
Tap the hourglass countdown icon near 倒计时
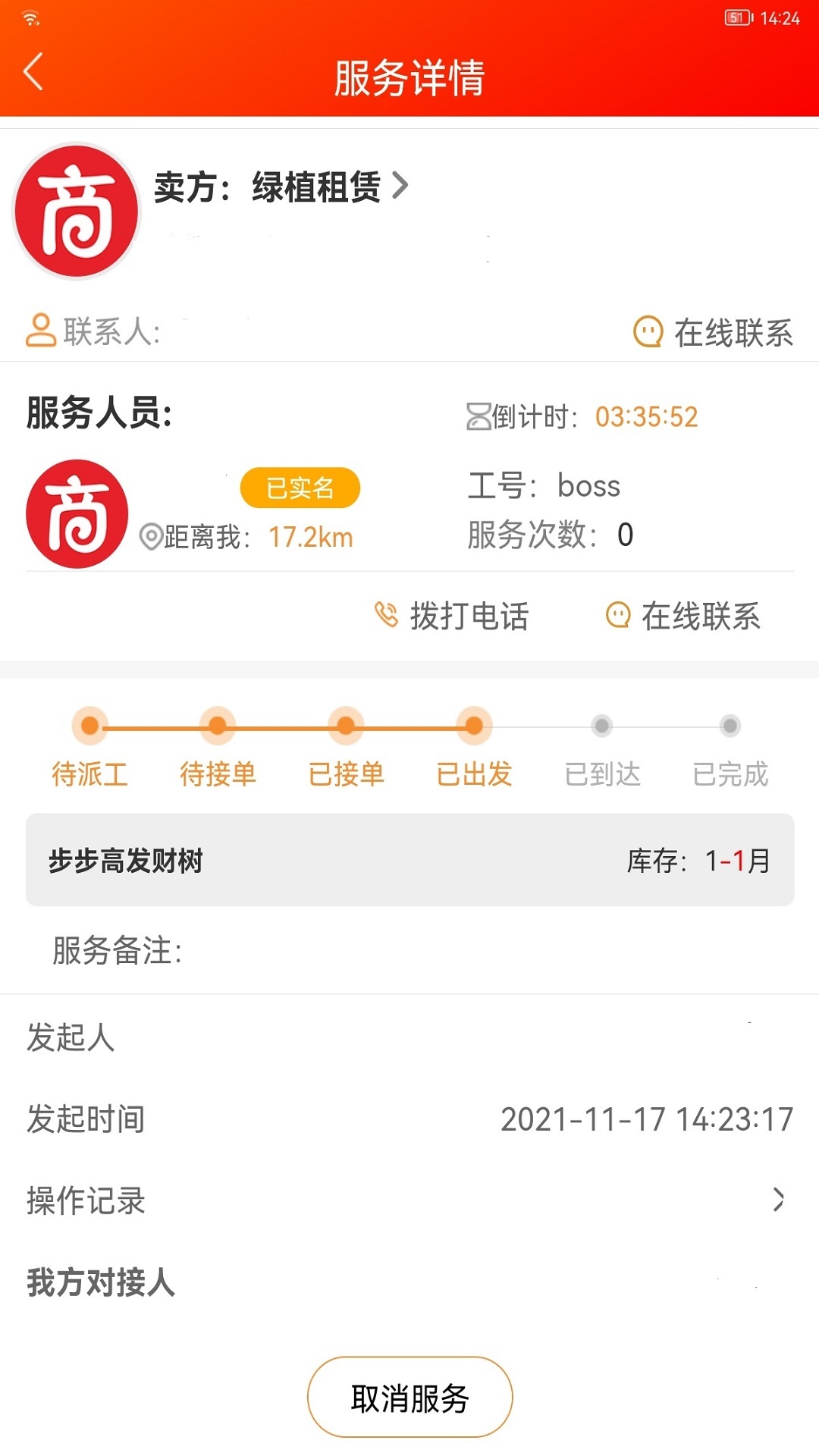pyautogui.click(x=478, y=416)
